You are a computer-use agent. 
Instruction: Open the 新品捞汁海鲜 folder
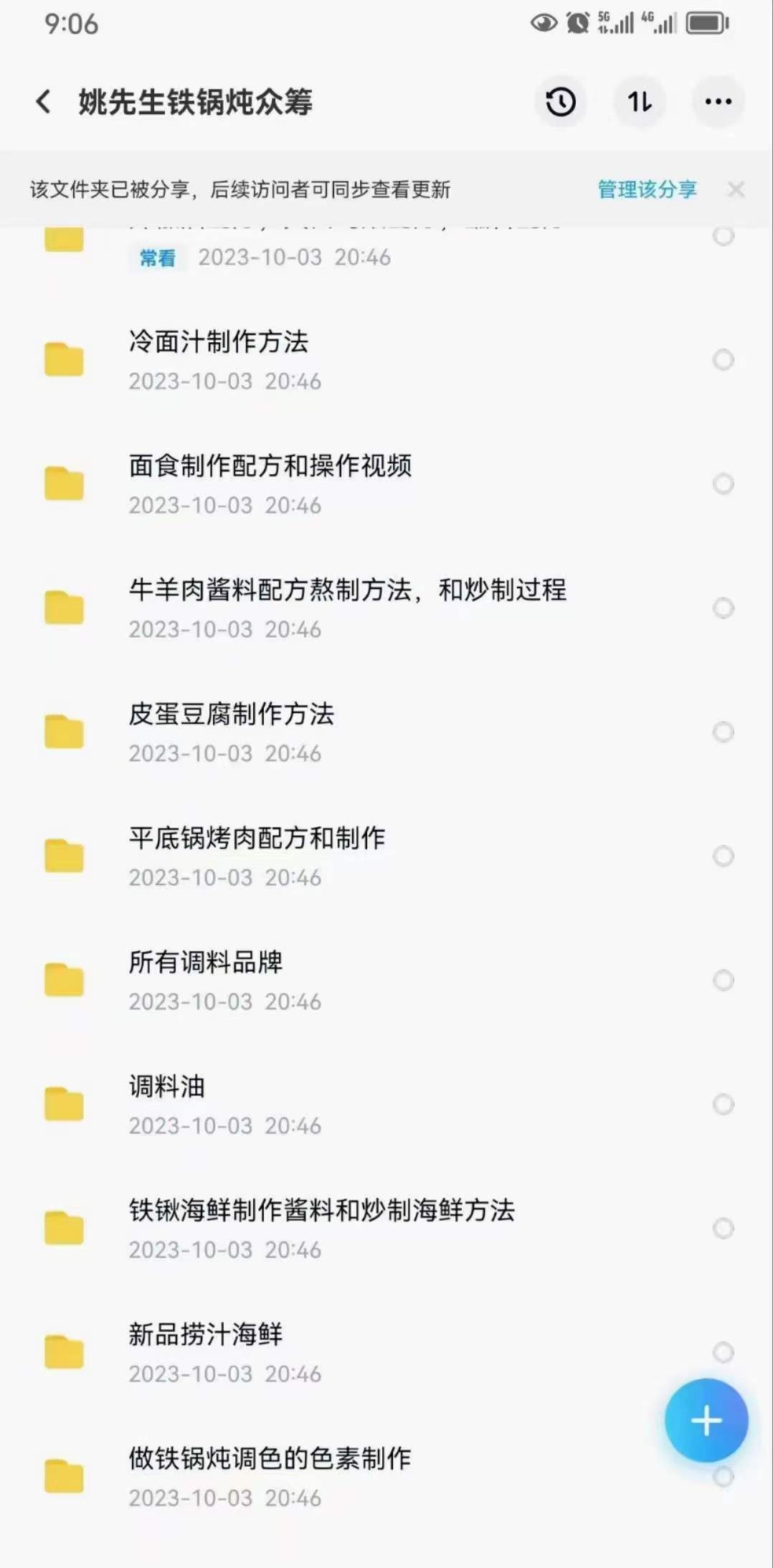(206, 1335)
